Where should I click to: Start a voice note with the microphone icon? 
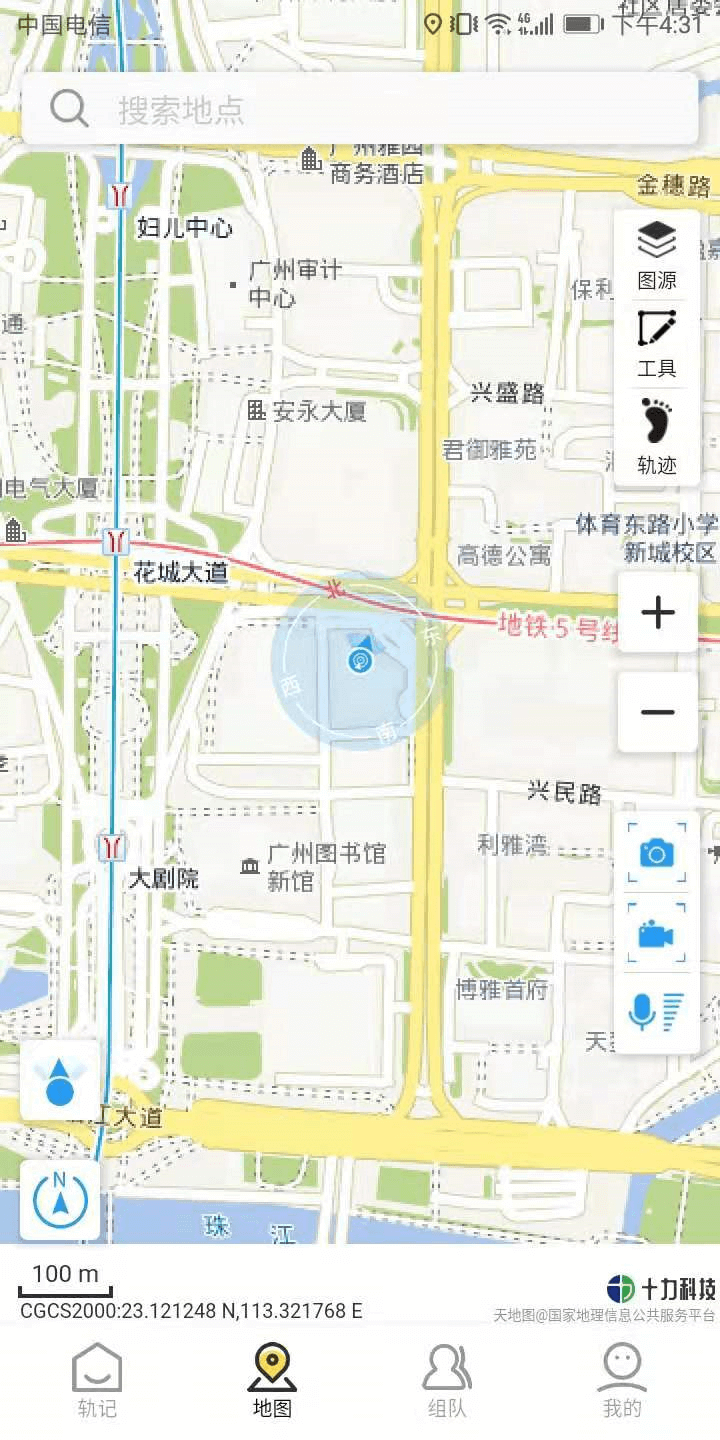(x=657, y=1012)
